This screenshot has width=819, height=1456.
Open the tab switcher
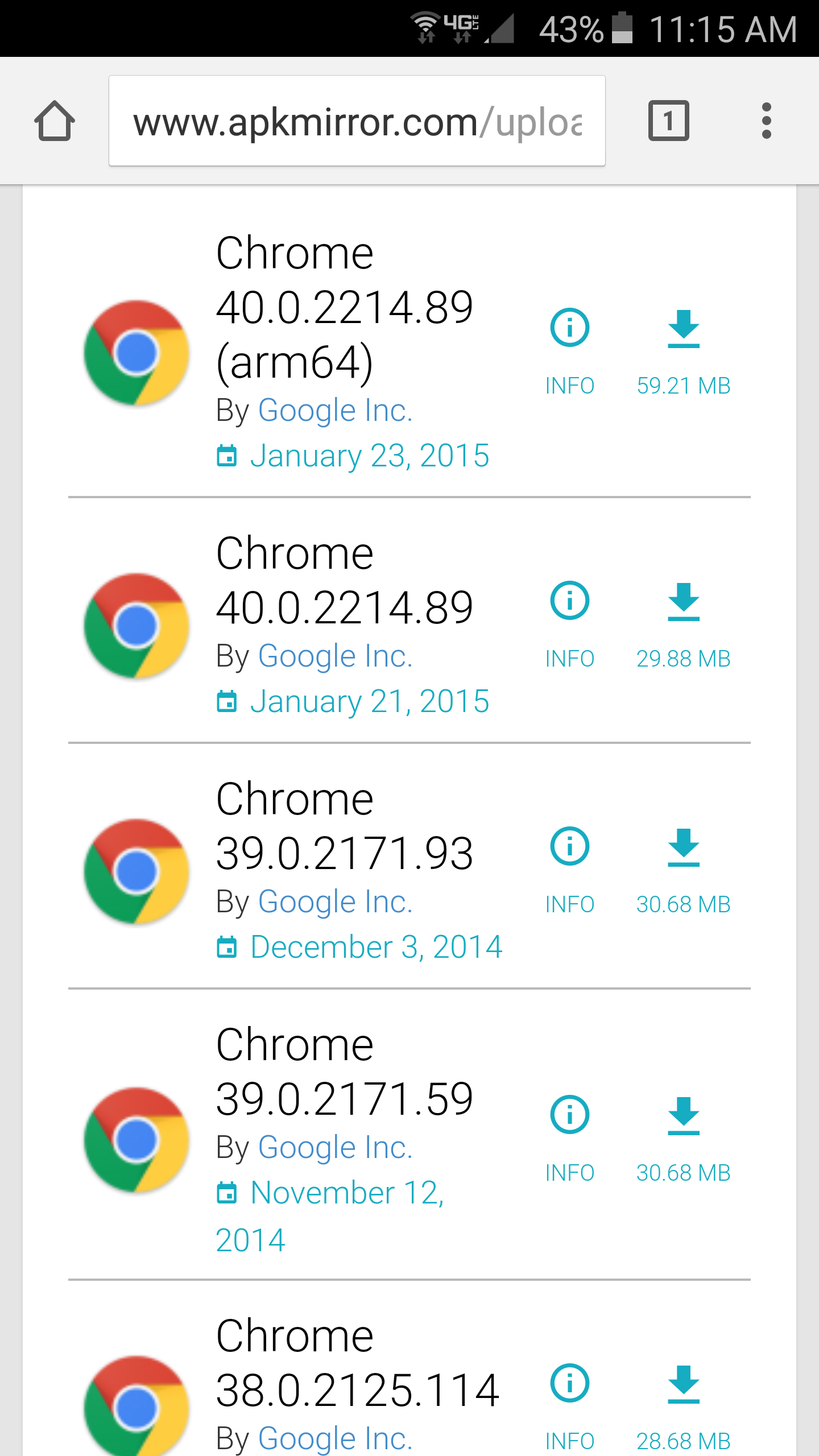(668, 121)
